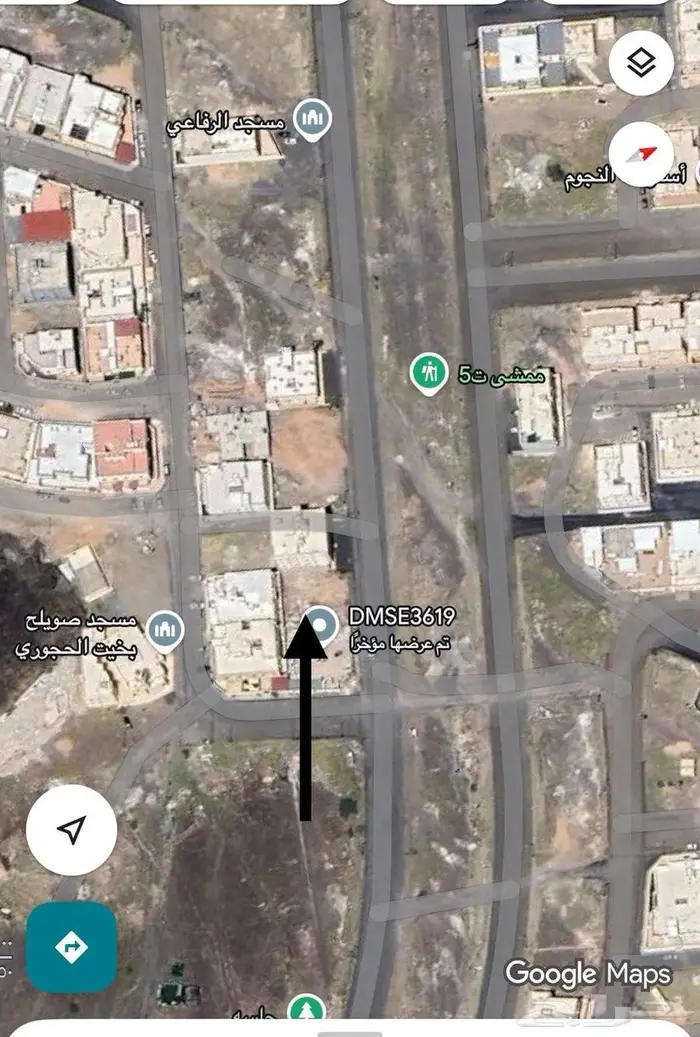Open the map layers selector
The height and width of the screenshot is (1037, 700).
point(640,63)
